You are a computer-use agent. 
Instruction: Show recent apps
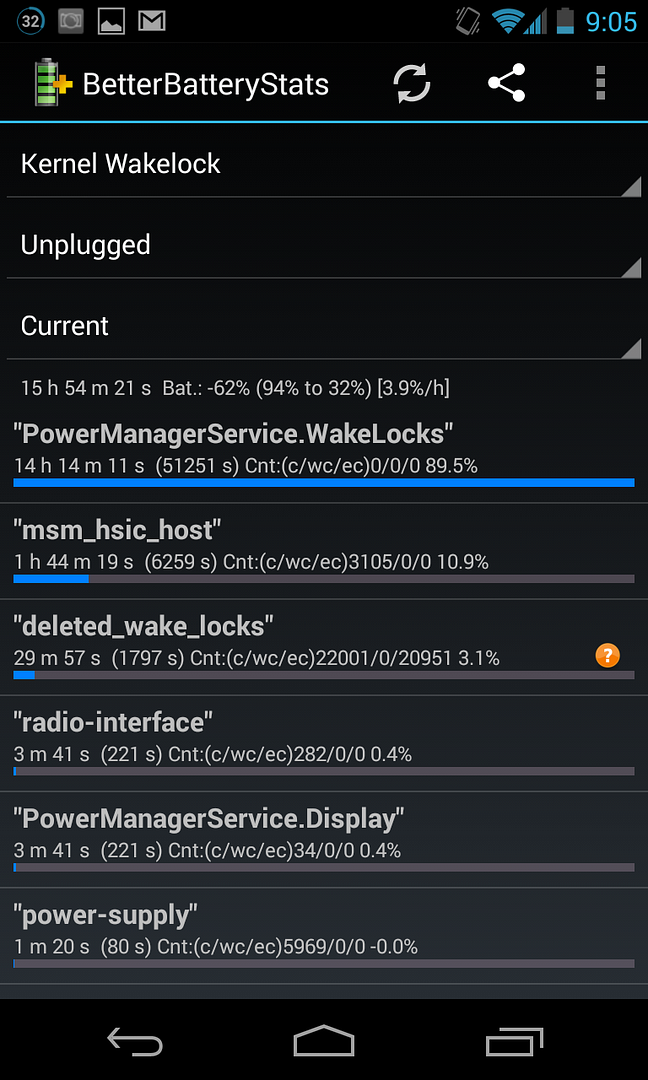click(514, 1042)
